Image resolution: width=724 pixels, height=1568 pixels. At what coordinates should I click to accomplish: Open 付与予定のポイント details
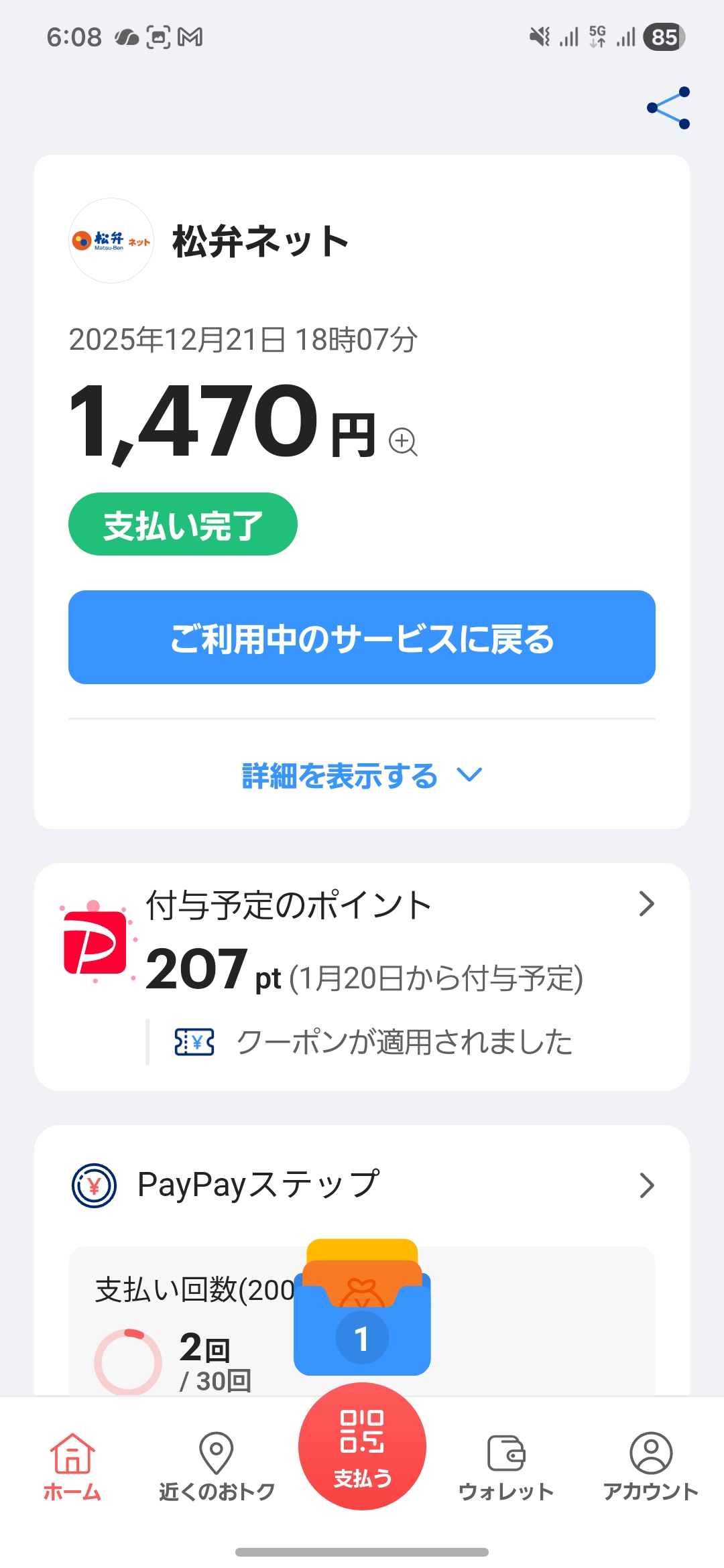(362, 938)
